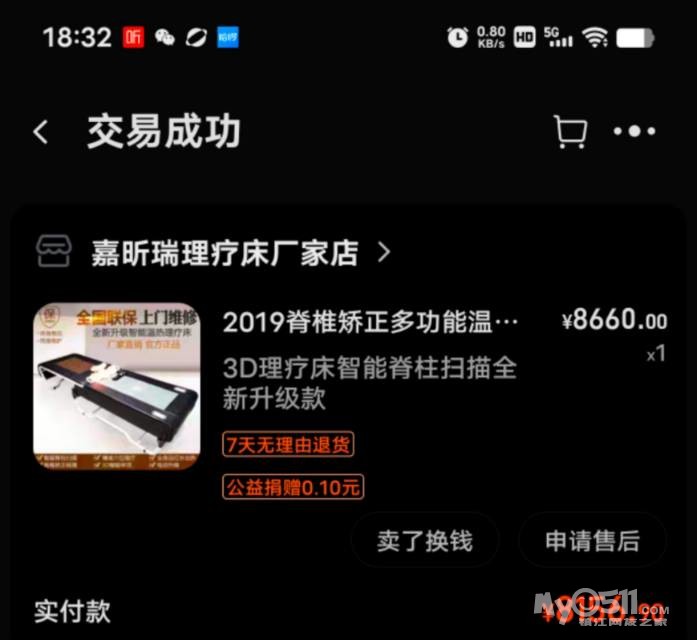Go back from the 交易成功 page

pos(41,132)
